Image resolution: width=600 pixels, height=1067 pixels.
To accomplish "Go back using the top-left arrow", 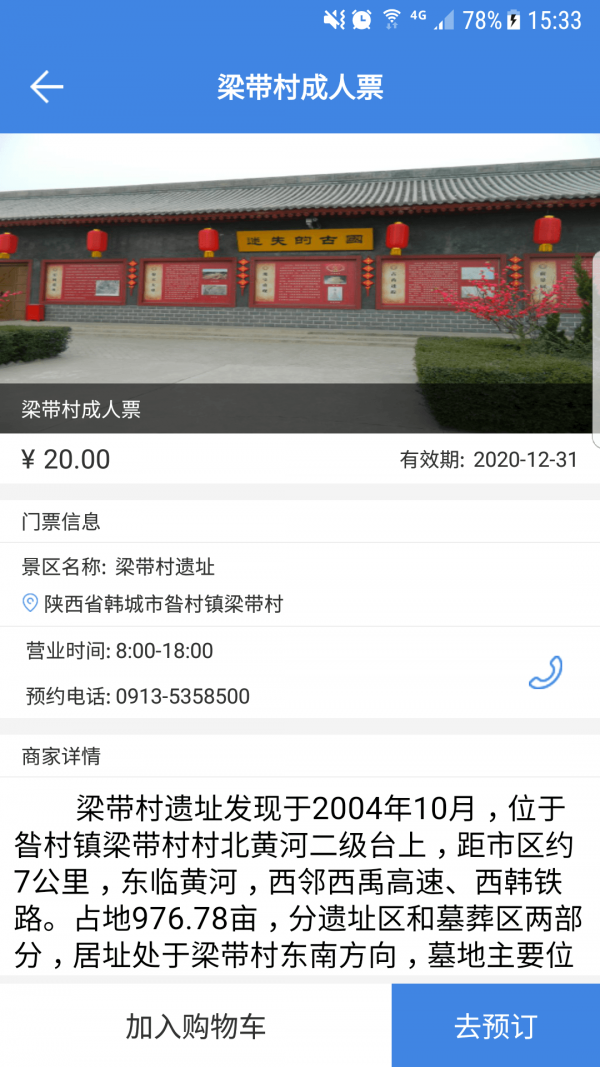I will 46,87.
